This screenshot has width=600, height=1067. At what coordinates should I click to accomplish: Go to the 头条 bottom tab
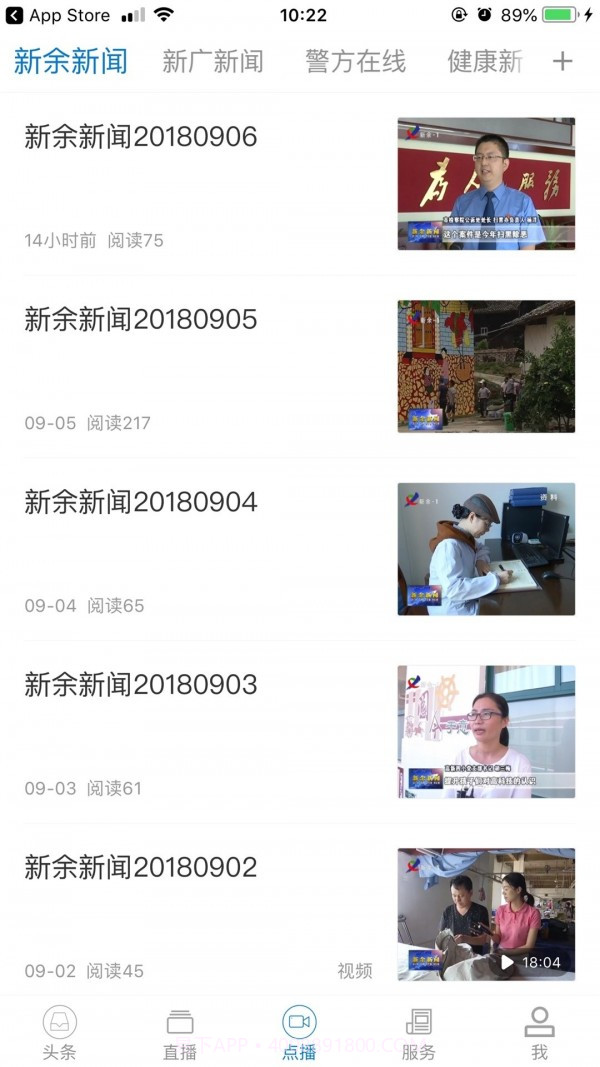point(60,1033)
